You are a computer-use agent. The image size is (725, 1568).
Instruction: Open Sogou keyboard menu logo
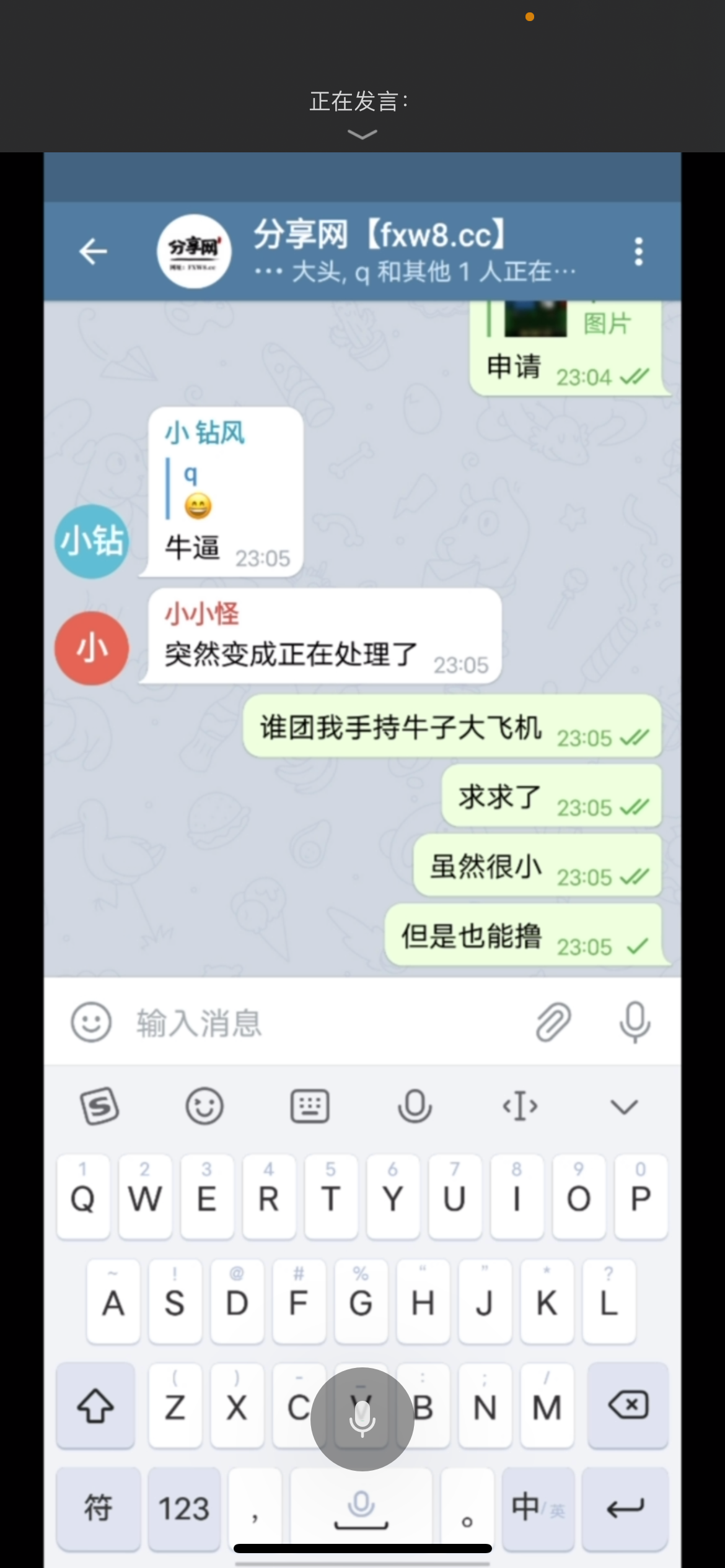coord(99,1106)
